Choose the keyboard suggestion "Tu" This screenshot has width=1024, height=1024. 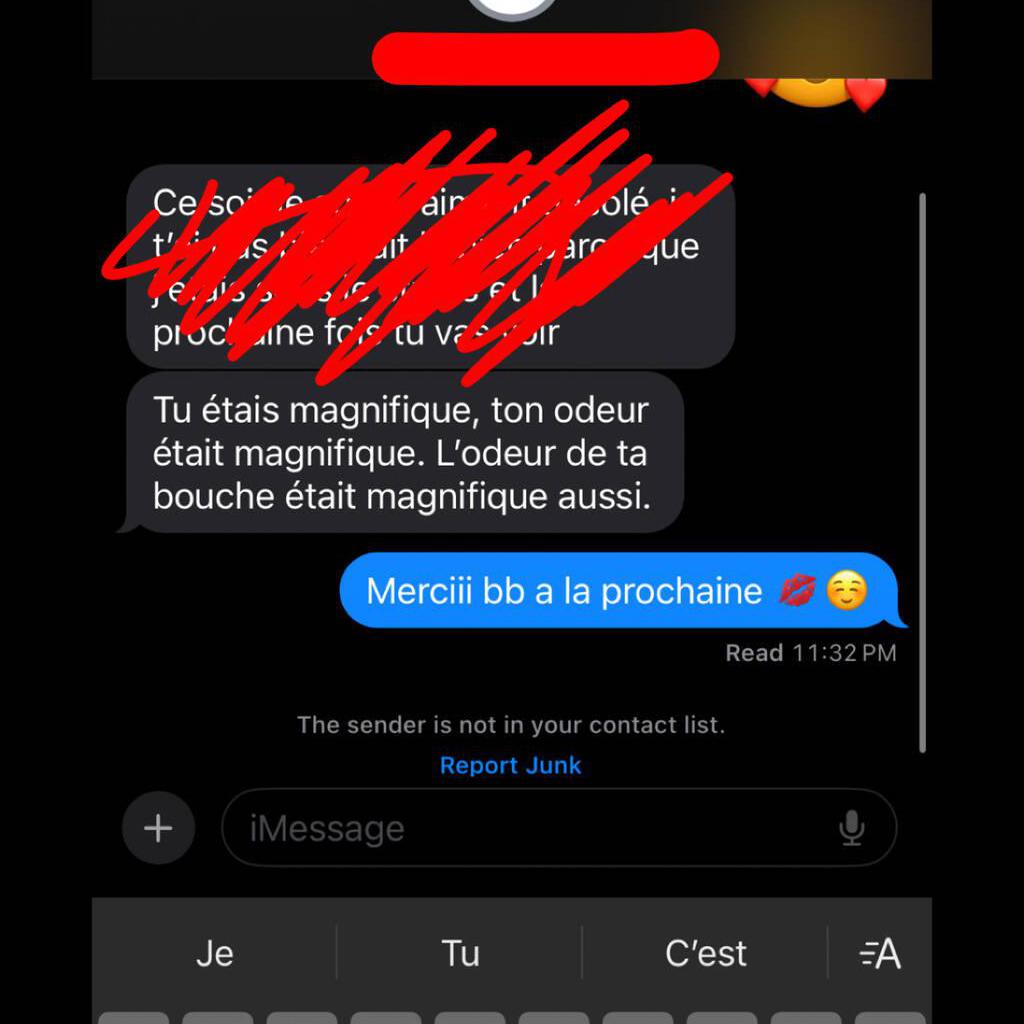[x=460, y=954]
